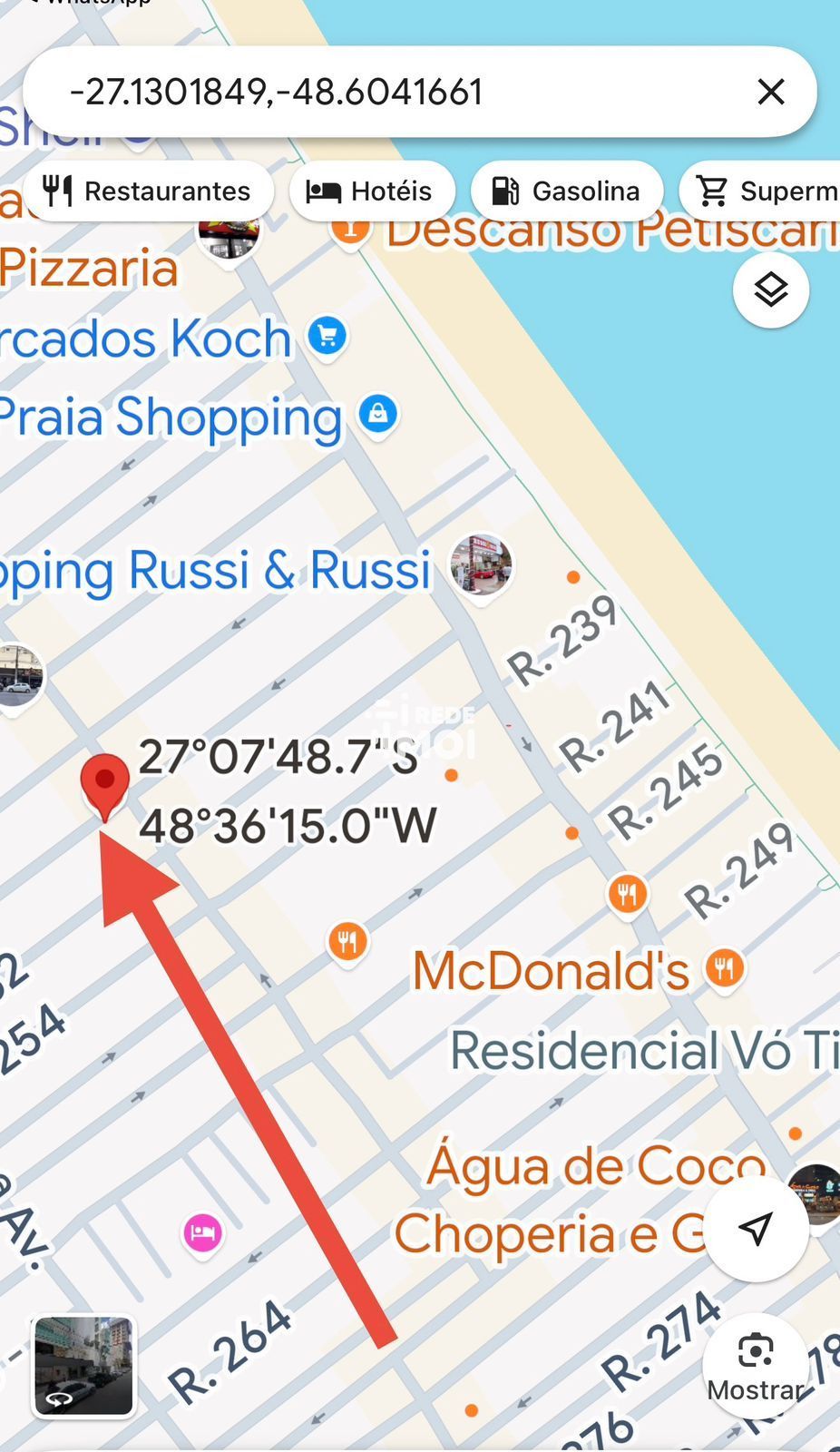Open the map layers selector

tap(770, 290)
